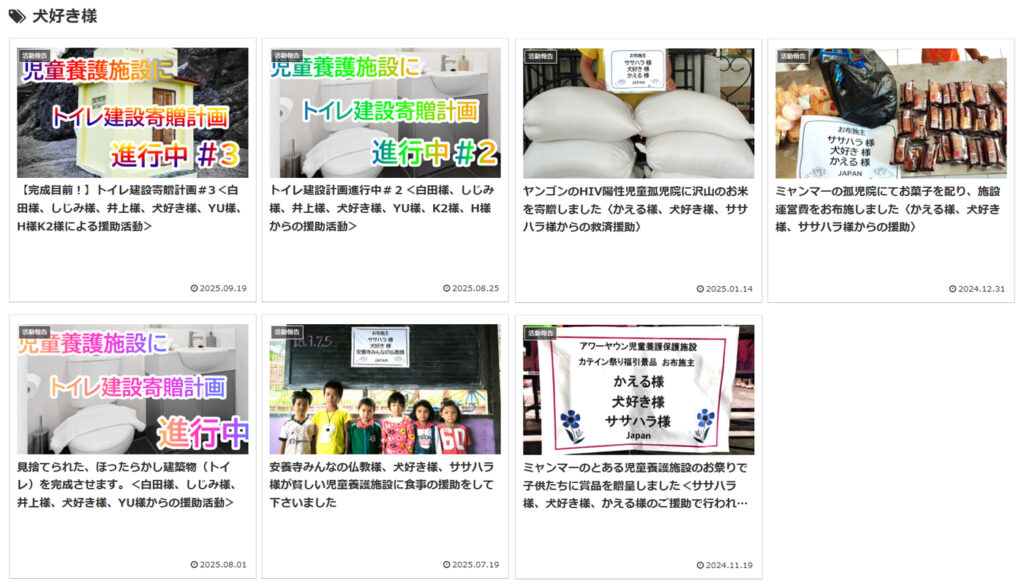
Task: Open the toilet plan in progress #2 article
Action: [384, 207]
